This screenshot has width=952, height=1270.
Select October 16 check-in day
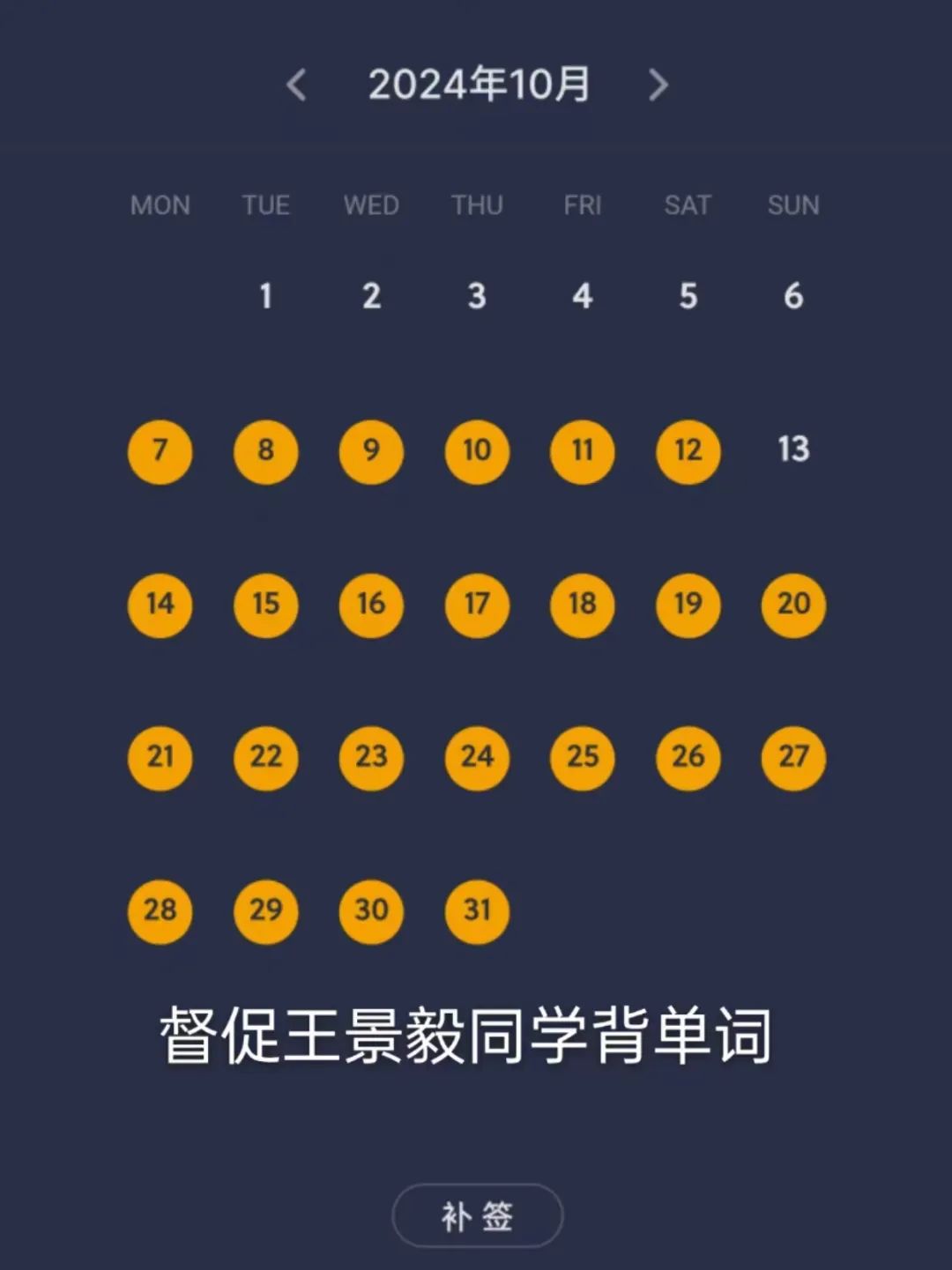point(371,605)
